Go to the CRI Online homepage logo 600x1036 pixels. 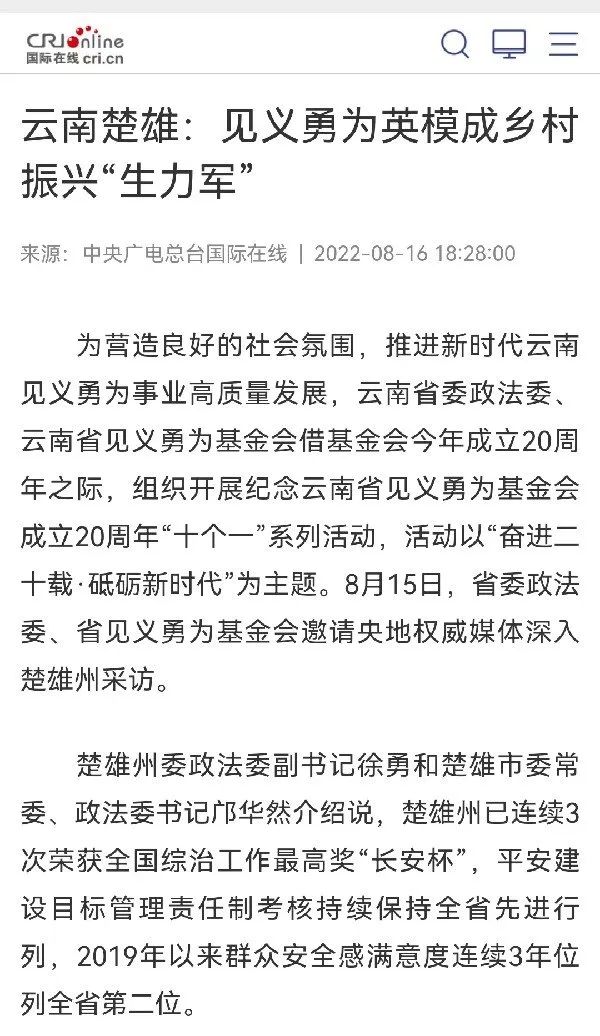pos(75,44)
